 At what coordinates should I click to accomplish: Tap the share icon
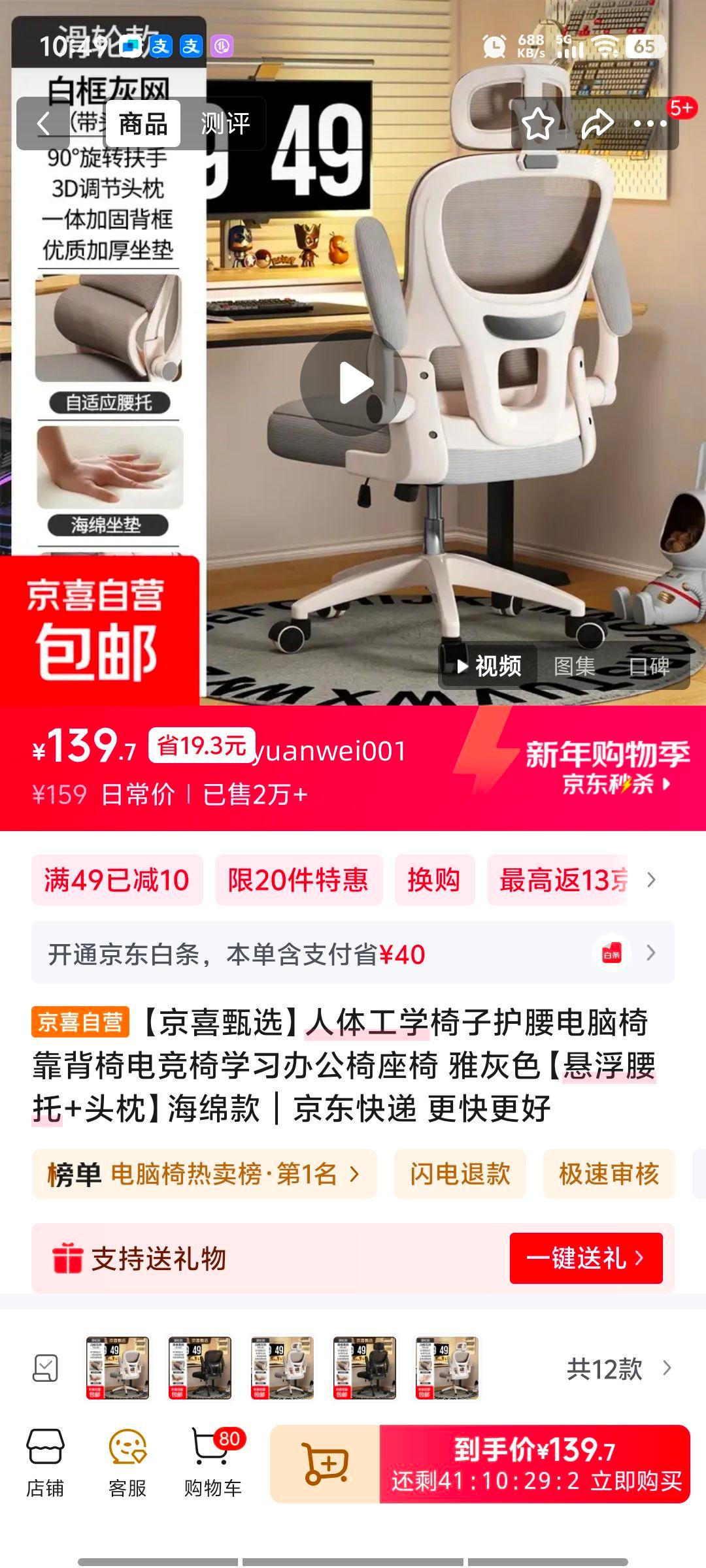599,123
